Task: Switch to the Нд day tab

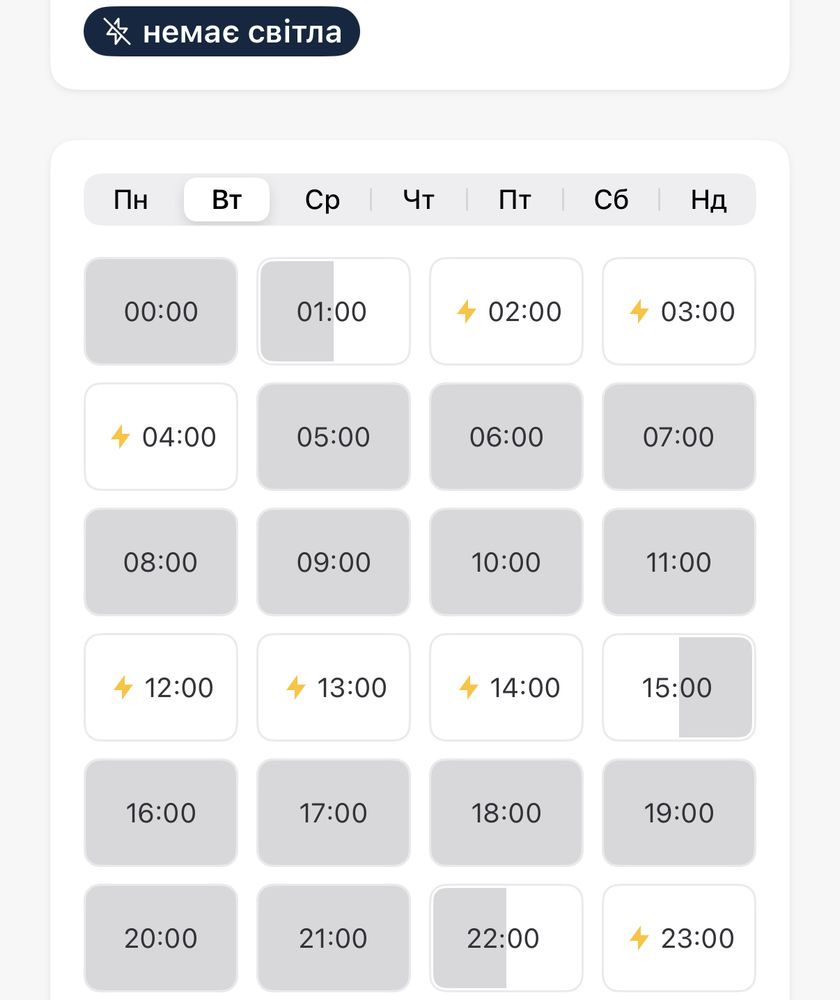Action: point(708,200)
